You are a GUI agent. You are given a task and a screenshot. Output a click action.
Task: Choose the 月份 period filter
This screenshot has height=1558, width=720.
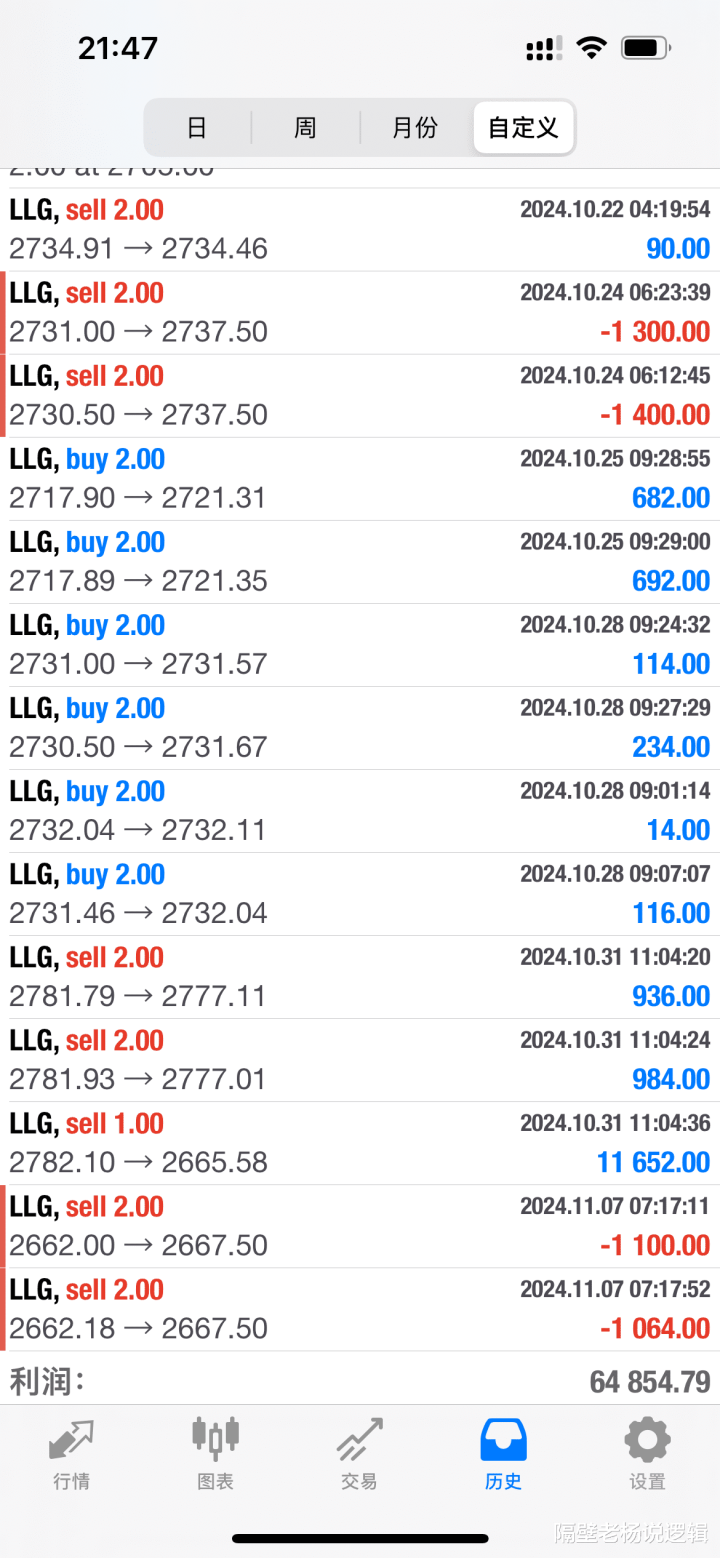(415, 128)
